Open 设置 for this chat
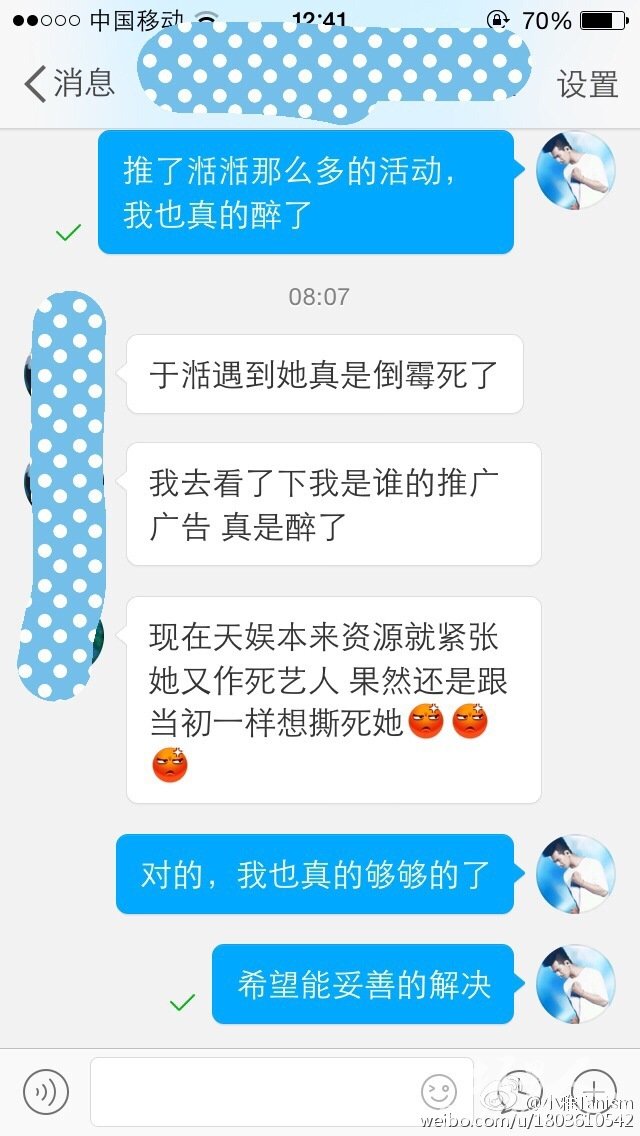Image resolution: width=640 pixels, height=1136 pixels. (587, 84)
